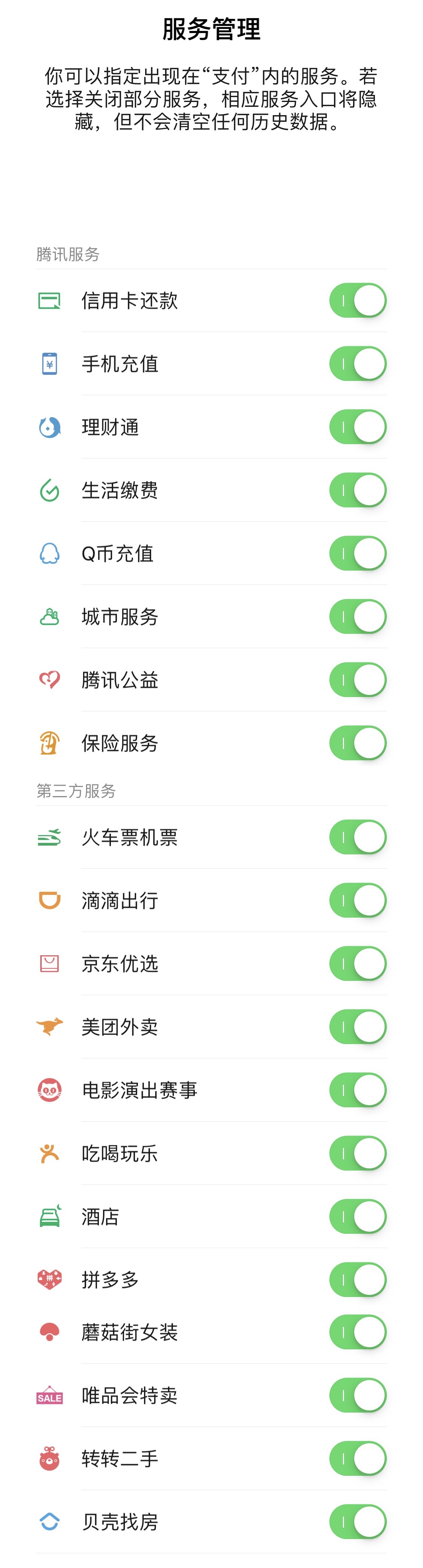
Task: Switch off 拼多多
Action: coord(357,1279)
